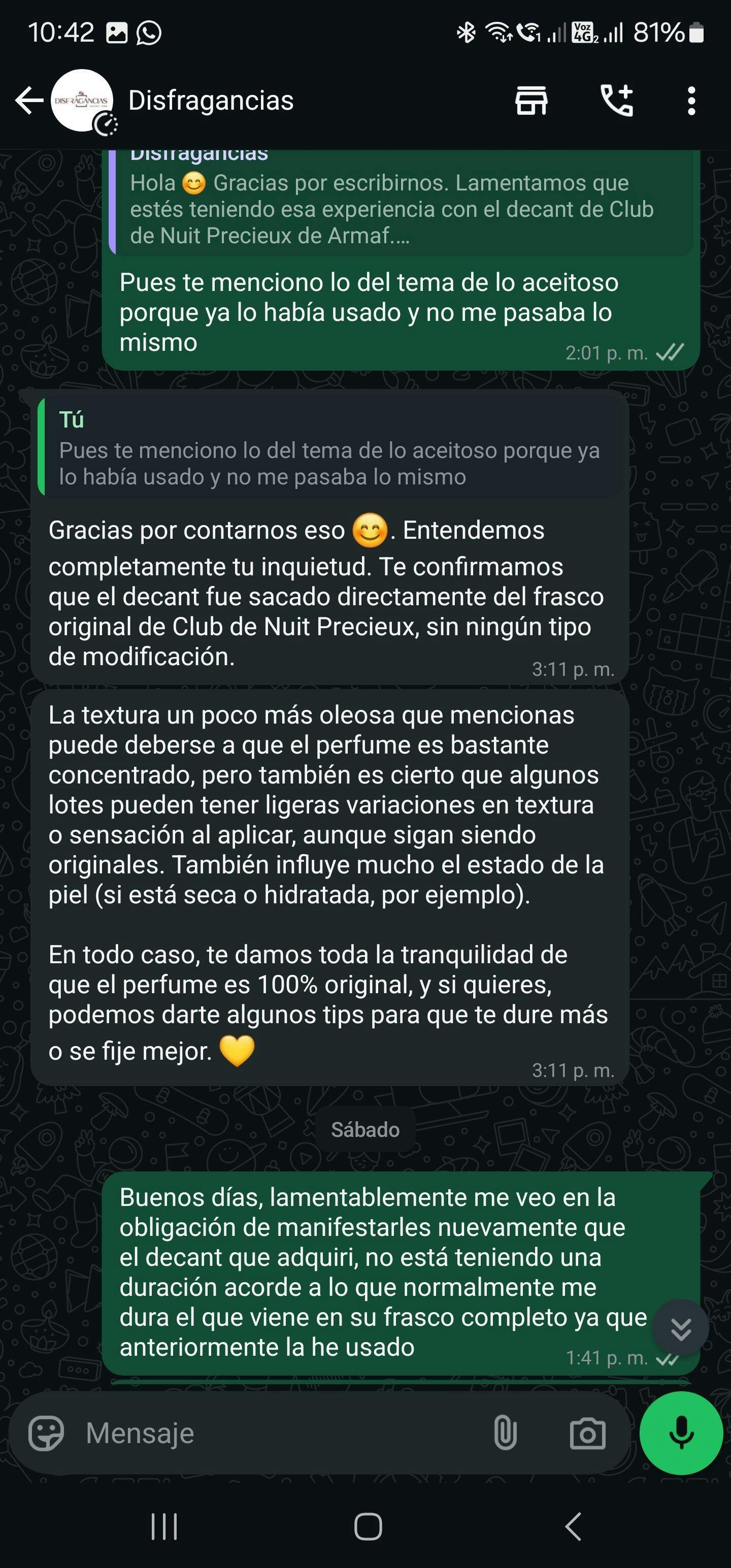Tap the microphone voice message button
The height and width of the screenshot is (1568, 731).
coord(681,1433)
